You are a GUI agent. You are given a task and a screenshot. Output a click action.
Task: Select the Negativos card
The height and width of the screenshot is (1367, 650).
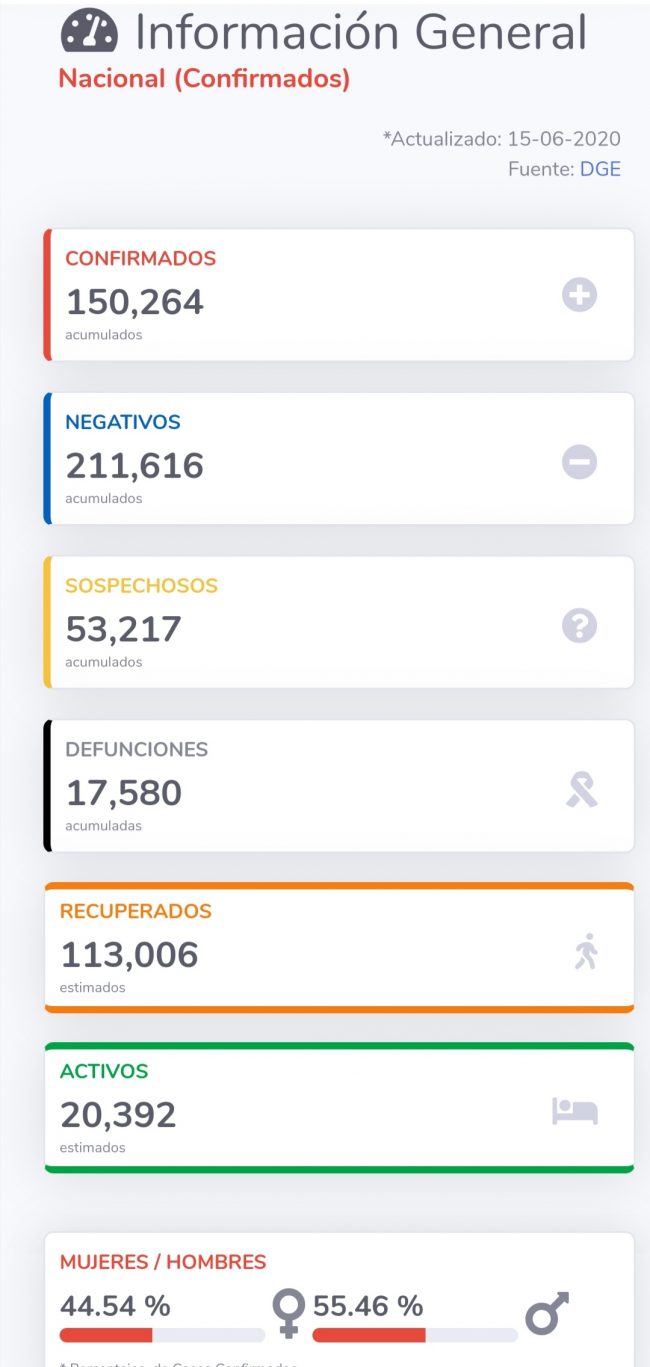click(x=340, y=458)
